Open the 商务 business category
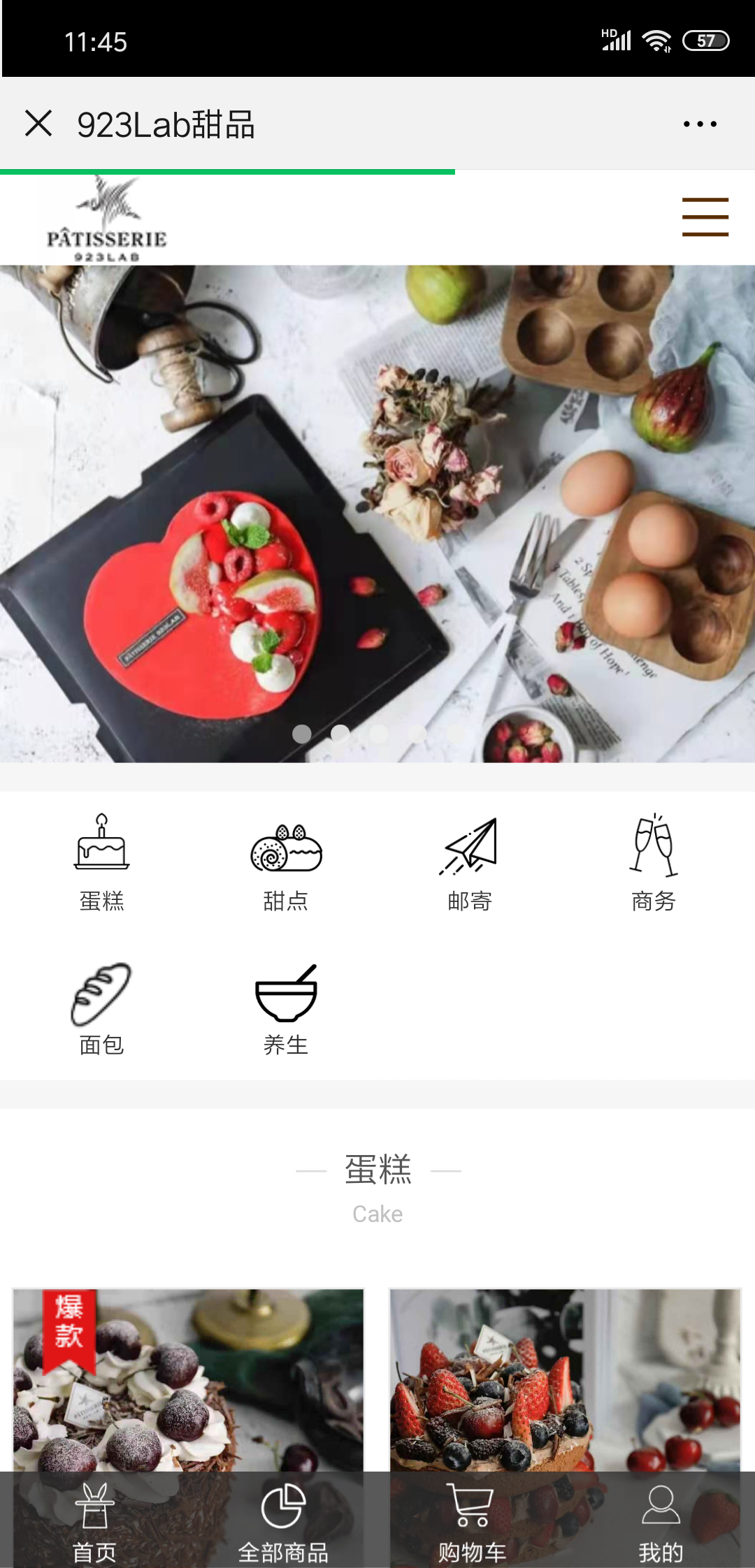 coord(654,864)
